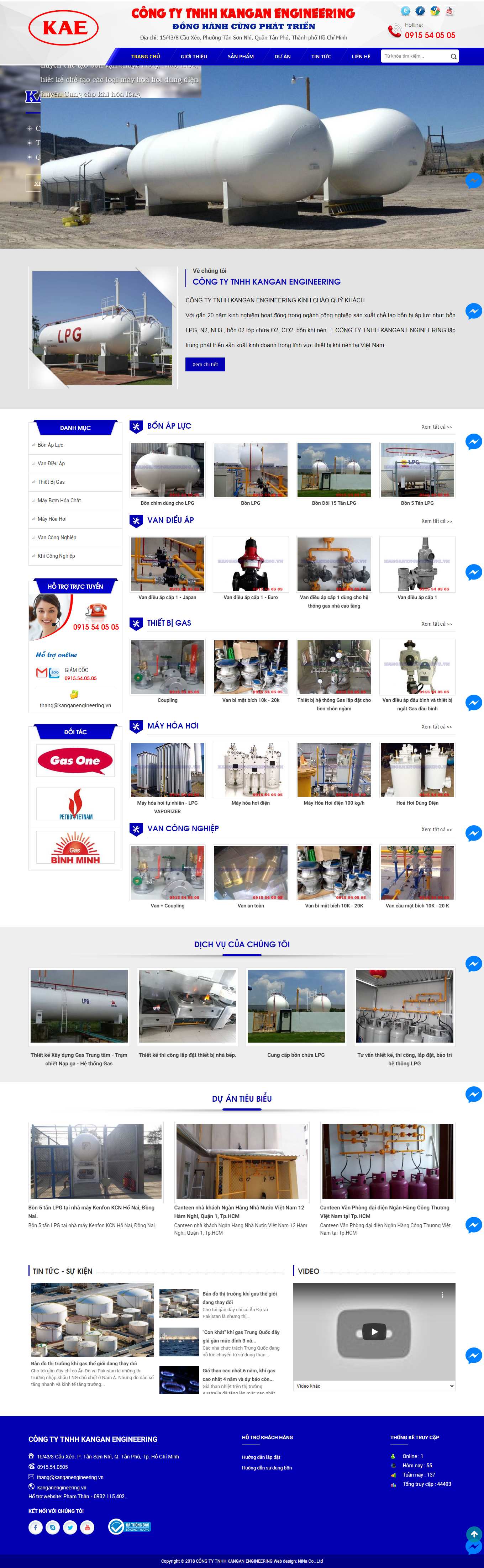Tap the scroll to top arrow button
This screenshot has width=484, height=1568.
473,1533
